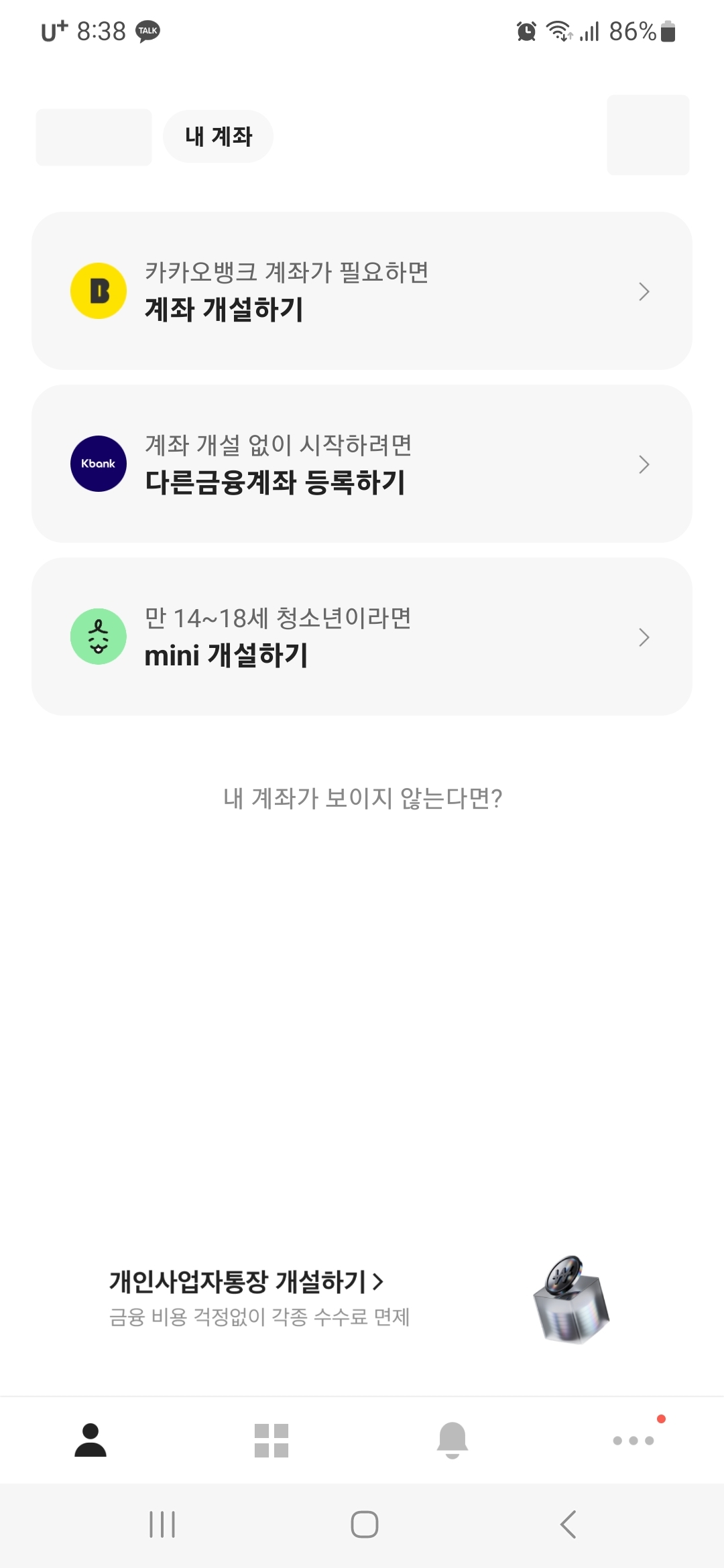
Task: Tap the 내 계좌가 보이지 않는다면? link
Action: coord(361,799)
